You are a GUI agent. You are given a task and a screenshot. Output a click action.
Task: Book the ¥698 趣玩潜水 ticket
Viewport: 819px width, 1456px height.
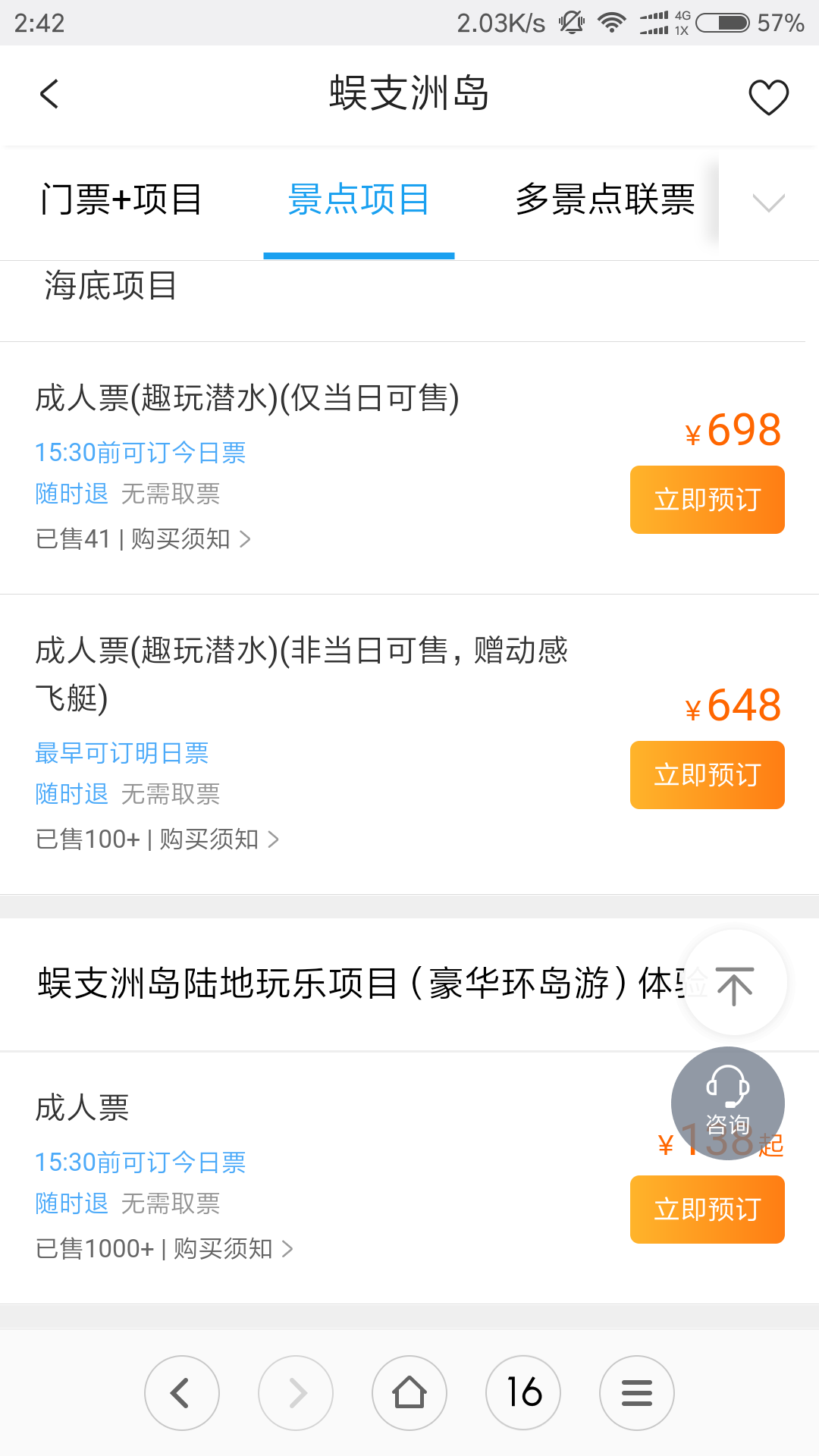(x=707, y=500)
